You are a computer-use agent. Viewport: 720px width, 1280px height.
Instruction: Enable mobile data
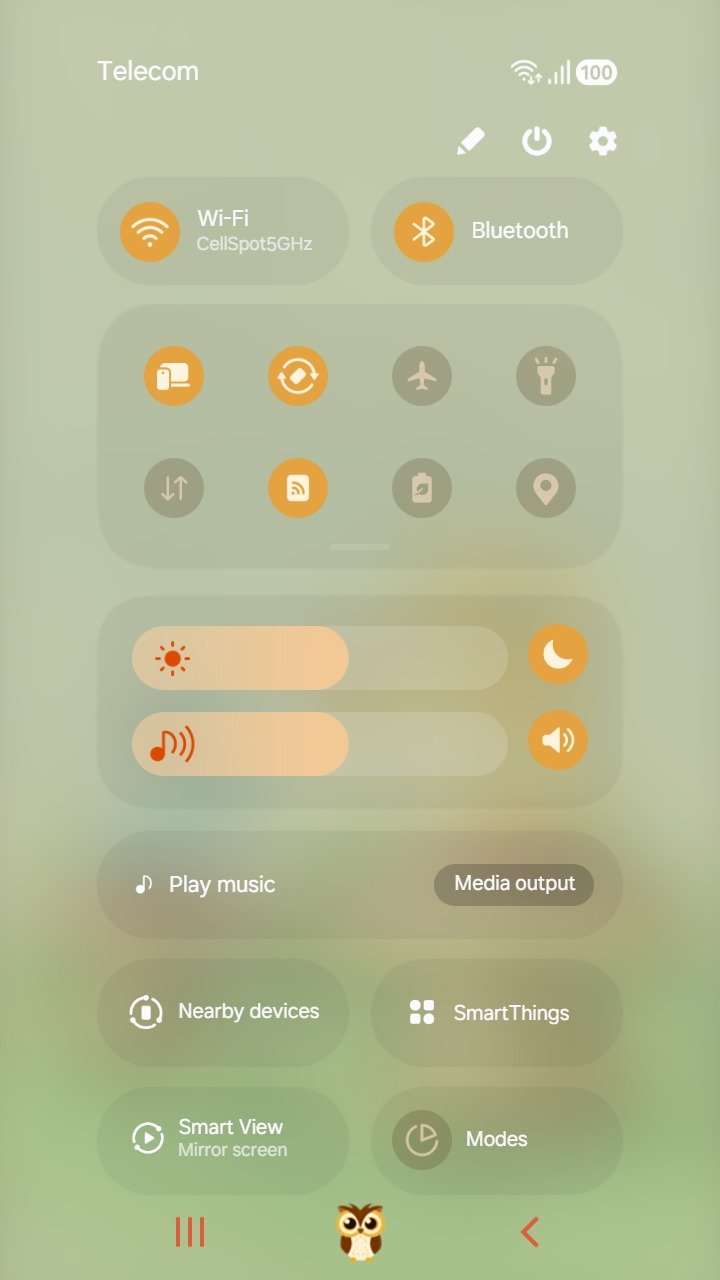click(174, 488)
